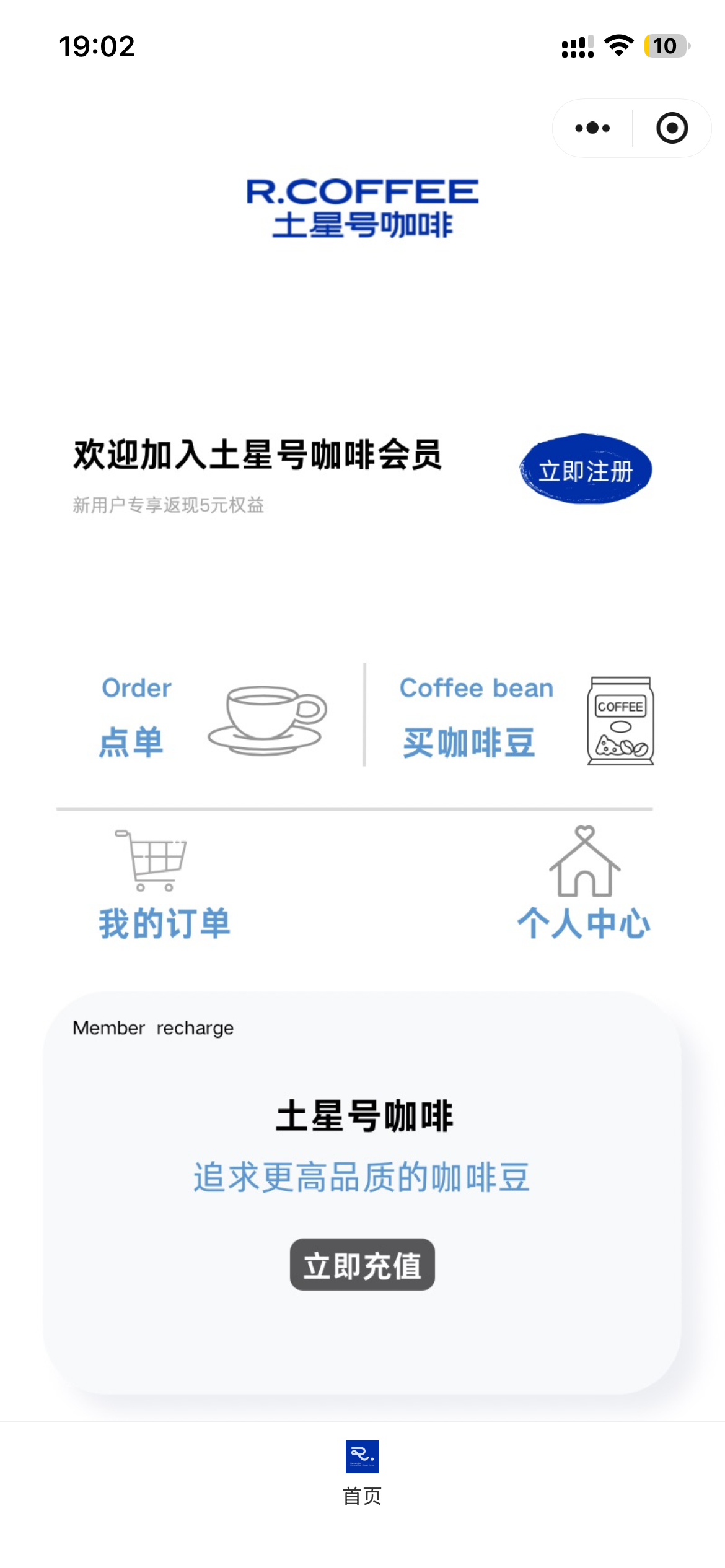The height and width of the screenshot is (1568, 725).
Task: Open the mini program more-options menu
Action: click(592, 128)
